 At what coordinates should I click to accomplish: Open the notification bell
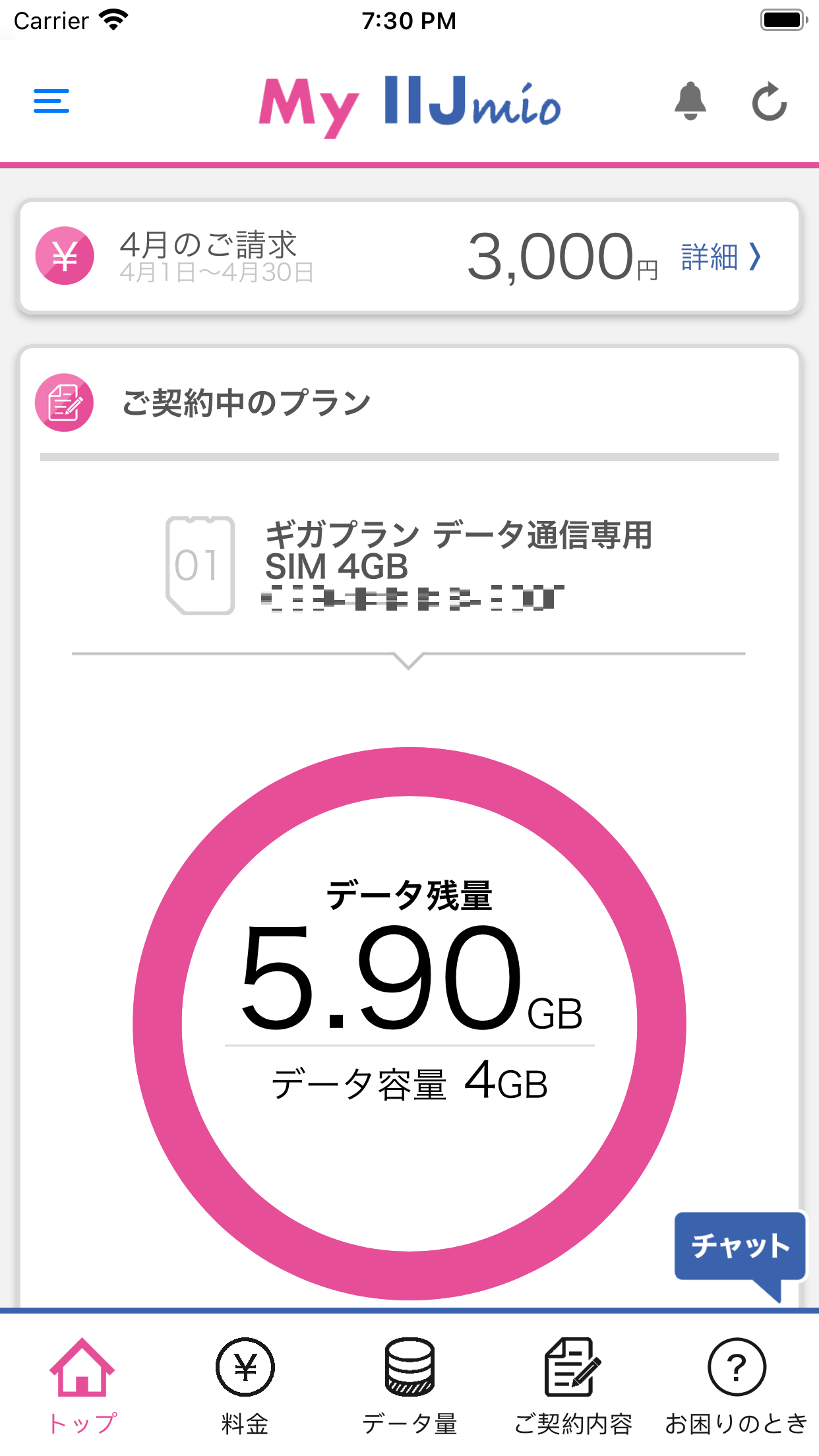pyautogui.click(x=690, y=102)
